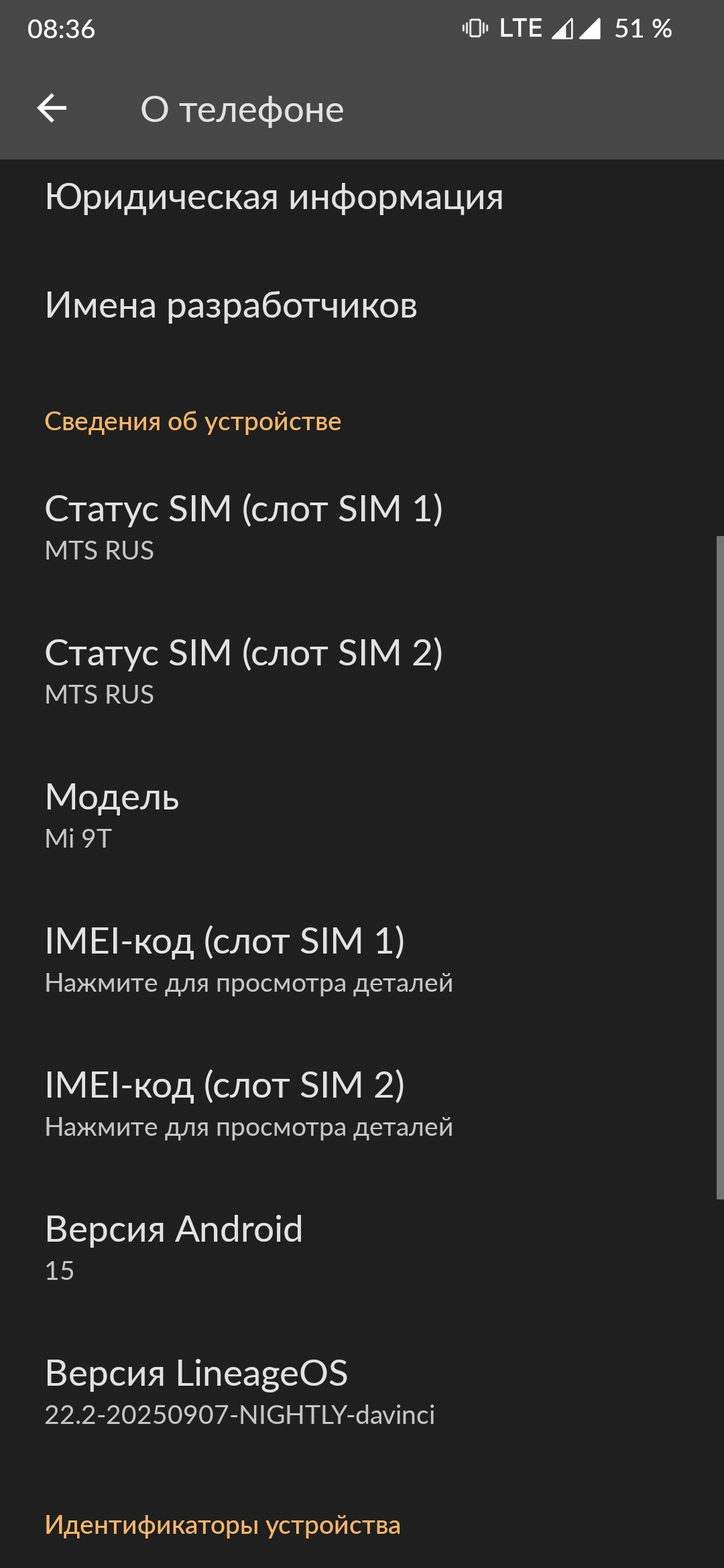View Статус SIM for слот SIM 1
The height and width of the screenshot is (1568, 724).
243,527
